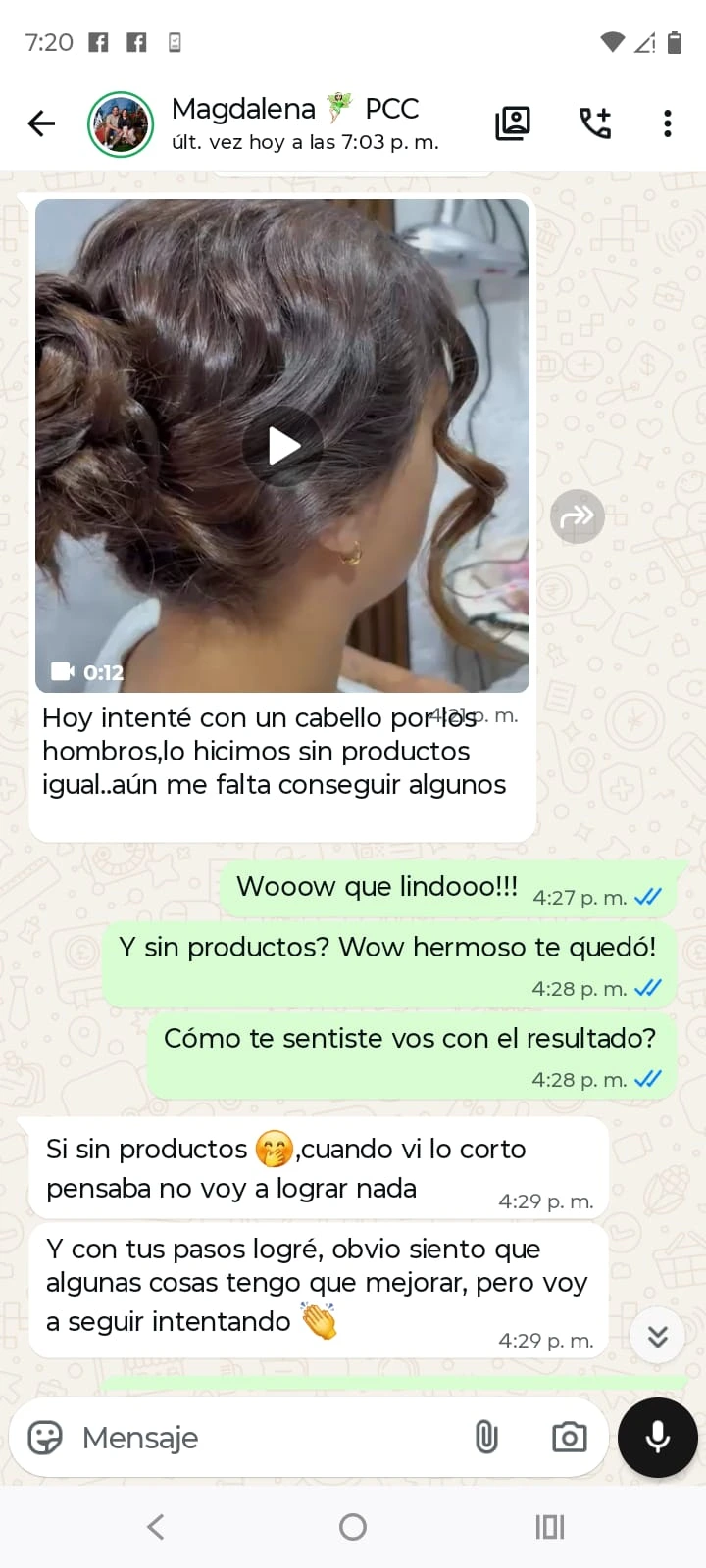Attach a file with the paperclip icon
Screen dimensions: 706x1568
click(x=486, y=1437)
